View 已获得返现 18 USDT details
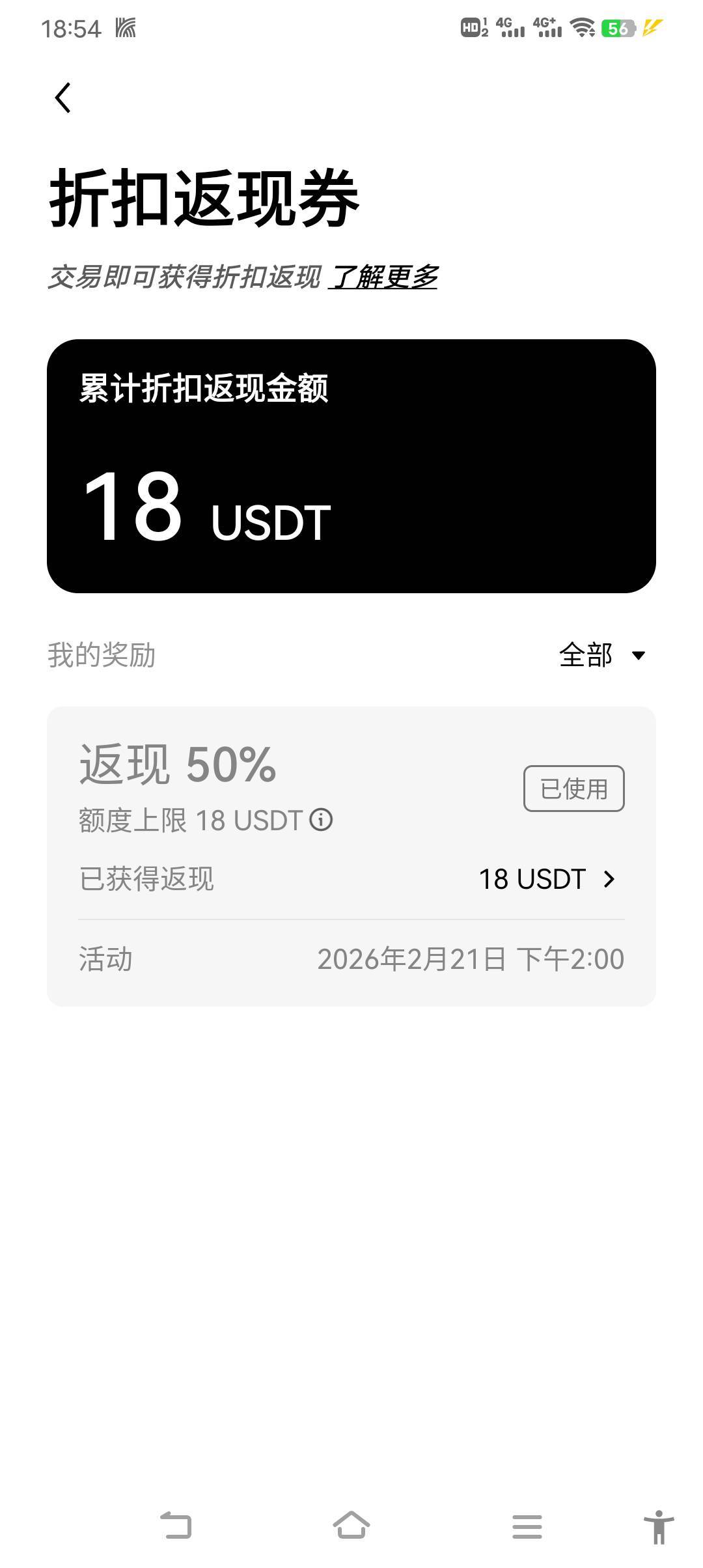The image size is (703, 1568). coord(547,879)
